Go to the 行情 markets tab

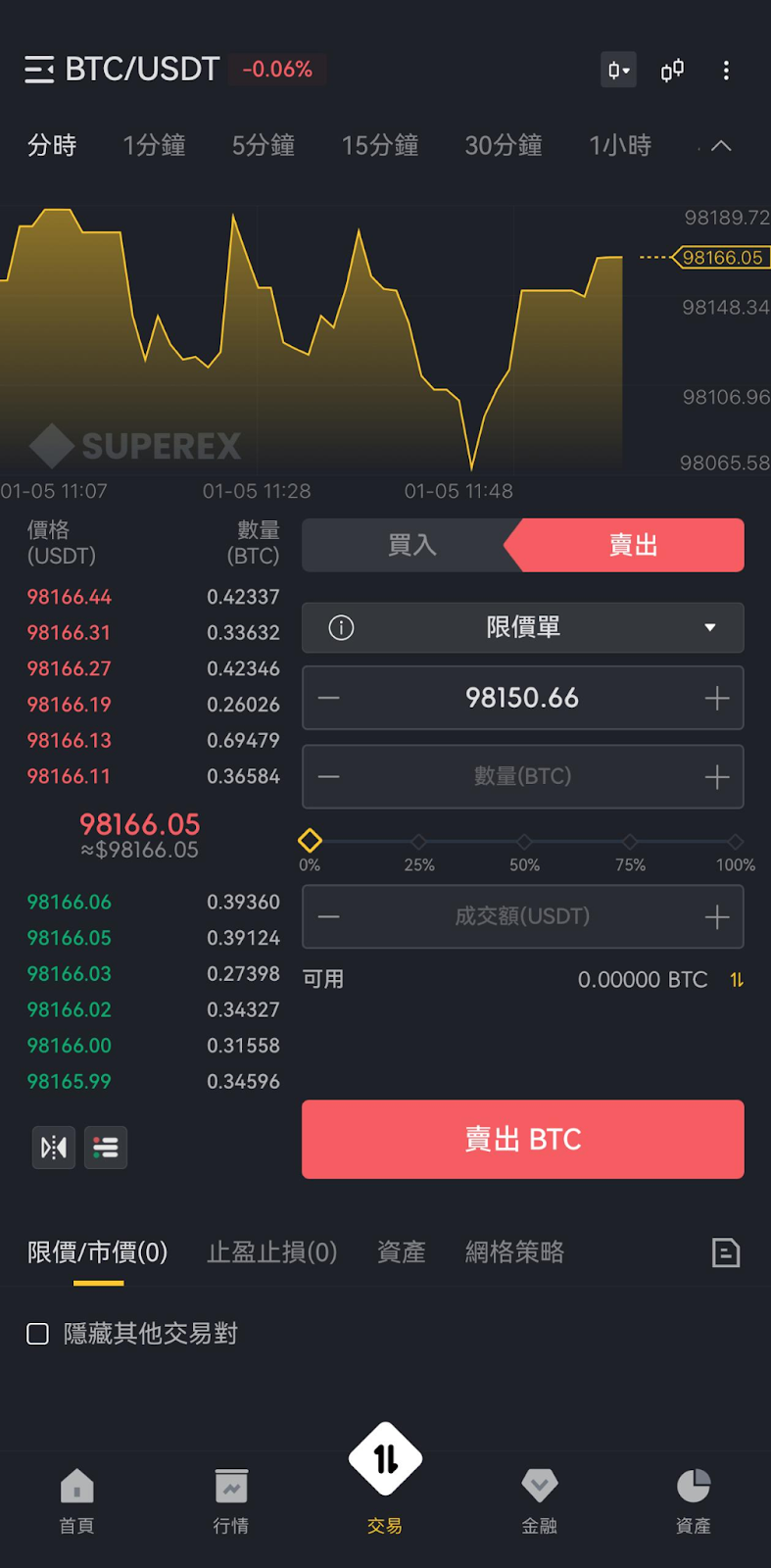(231, 1499)
